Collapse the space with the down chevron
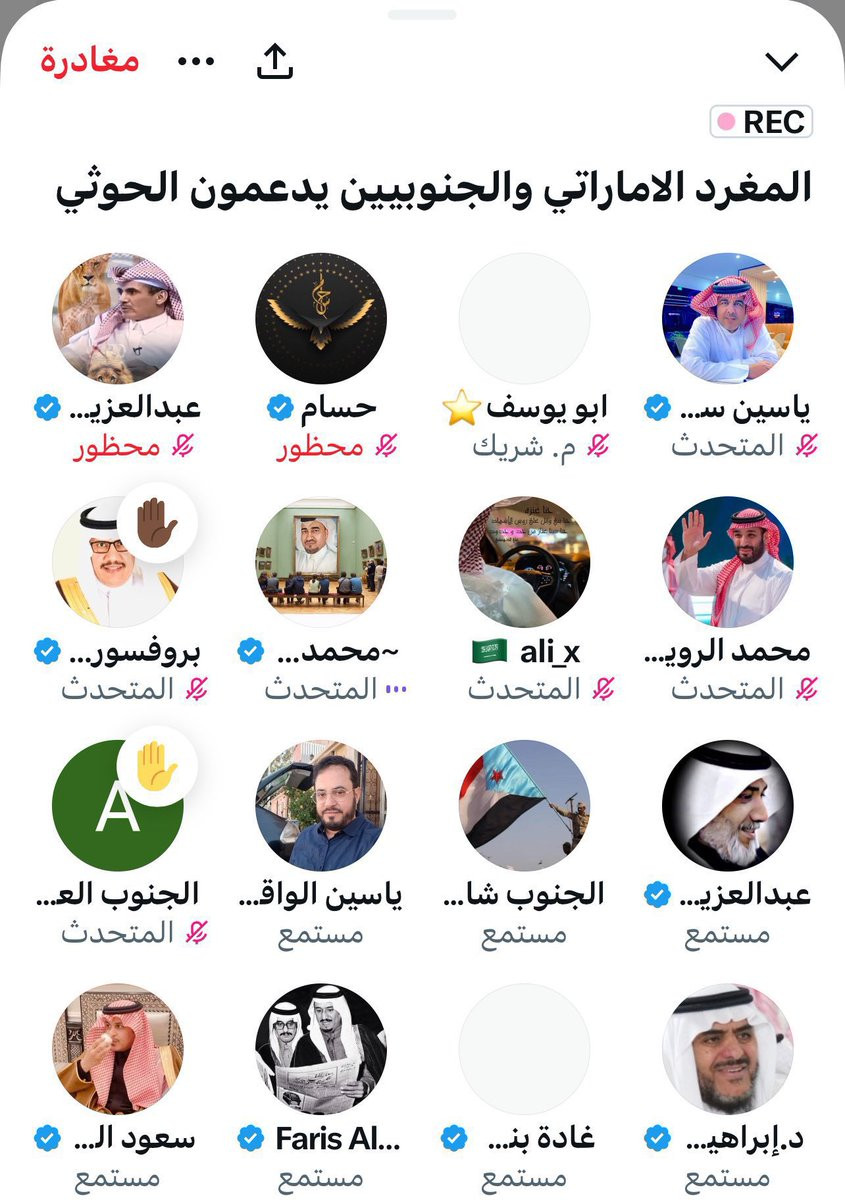845x1200 pixels. pos(781,62)
